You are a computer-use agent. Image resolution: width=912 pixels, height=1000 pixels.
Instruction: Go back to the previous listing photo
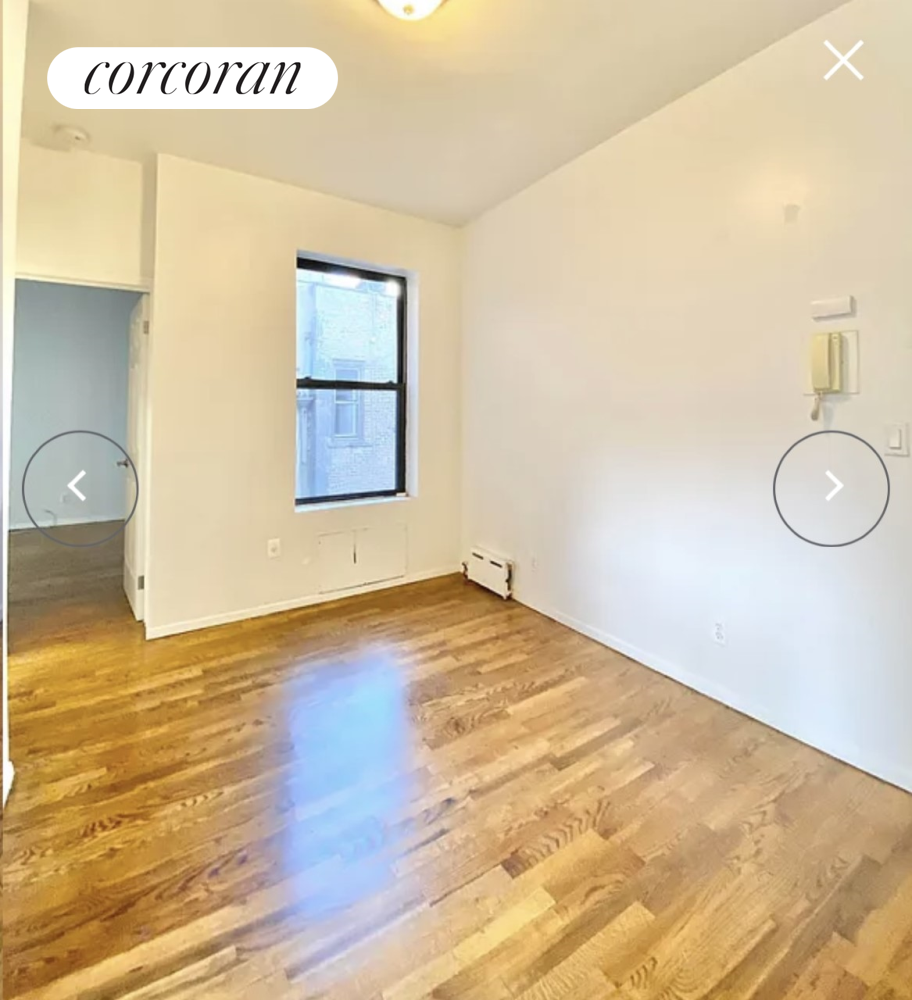79,488
